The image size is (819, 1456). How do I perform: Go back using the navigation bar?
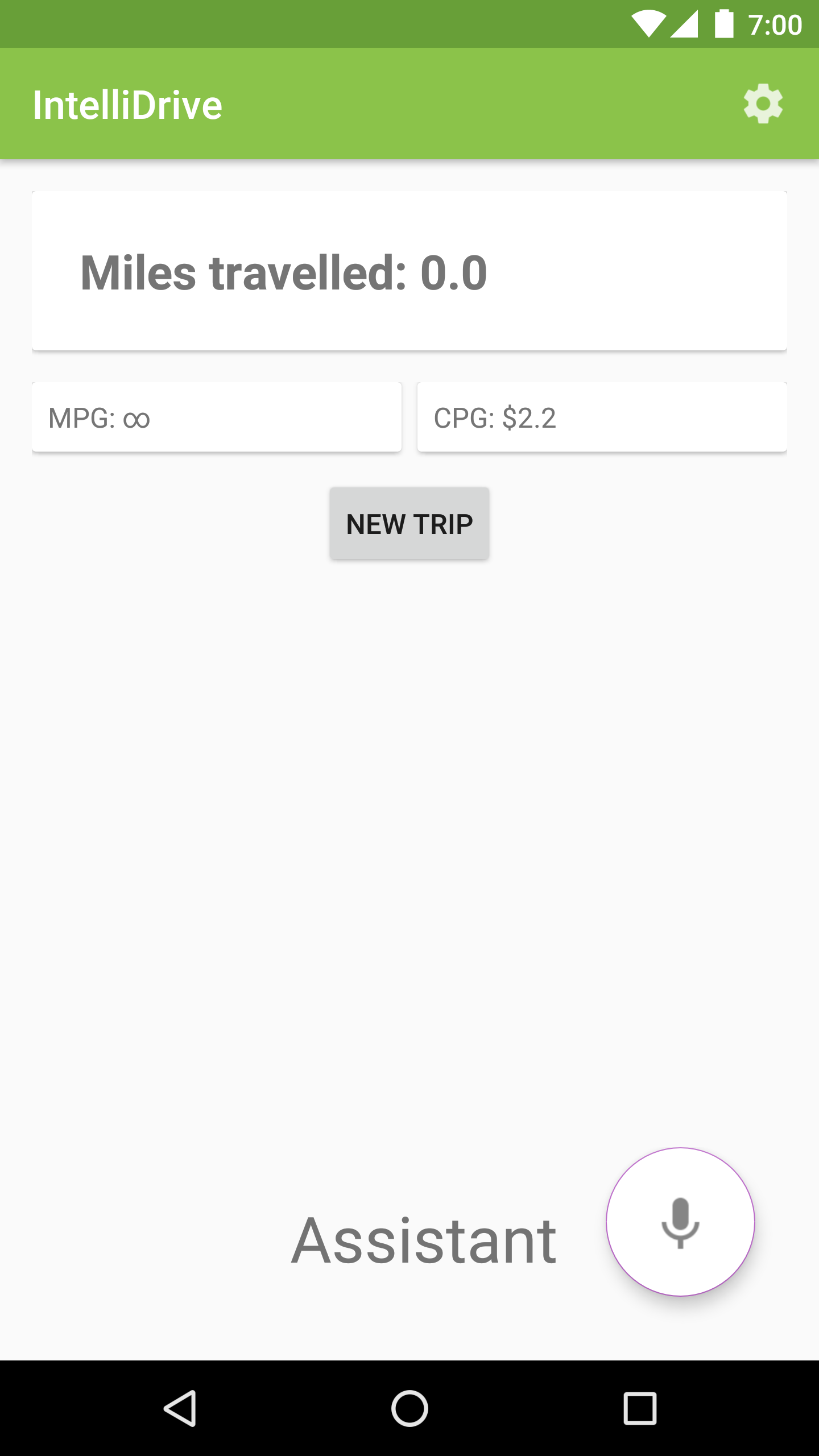(180, 1408)
